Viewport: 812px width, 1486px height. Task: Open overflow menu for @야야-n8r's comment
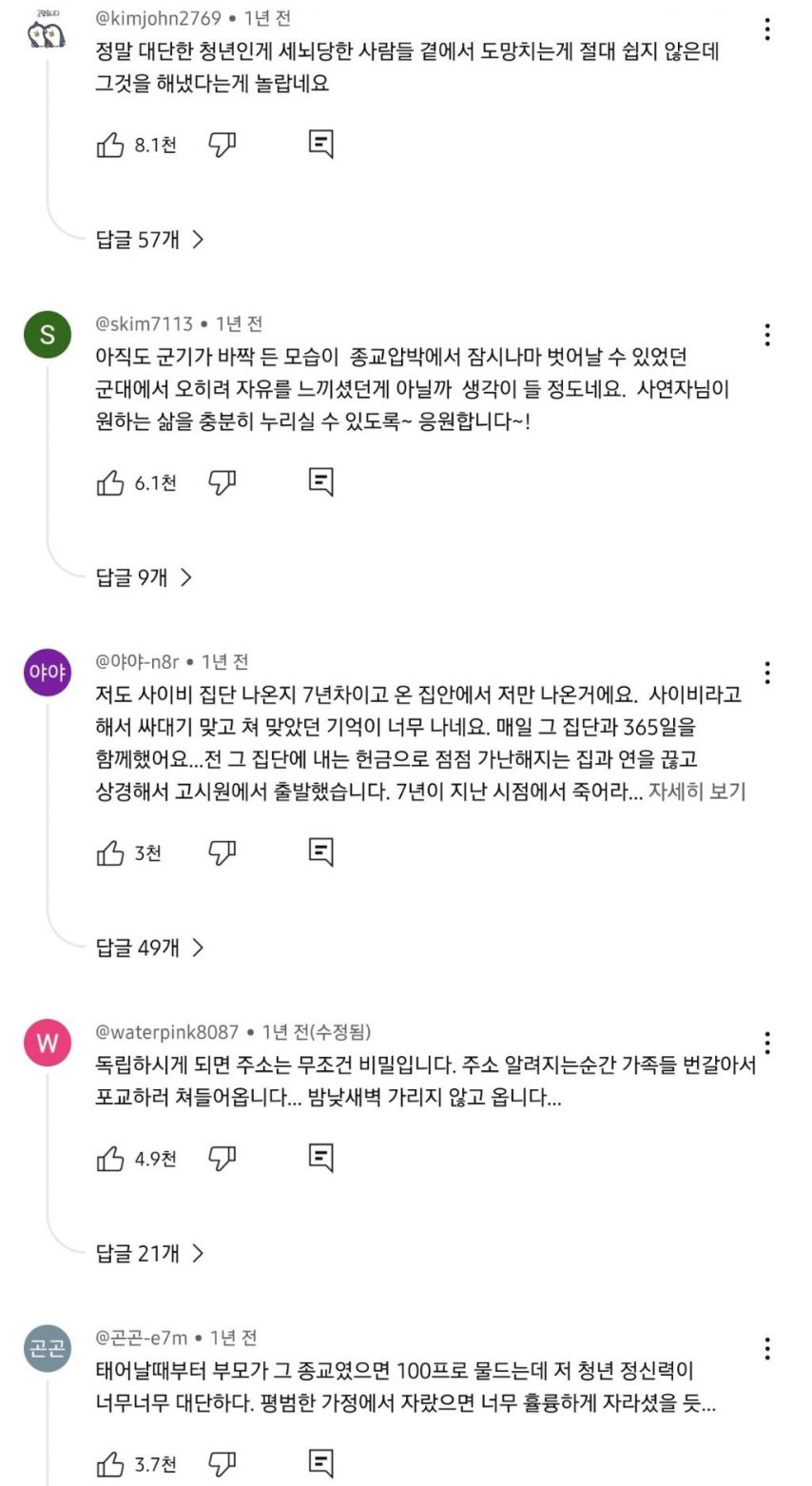pyautogui.click(x=767, y=673)
